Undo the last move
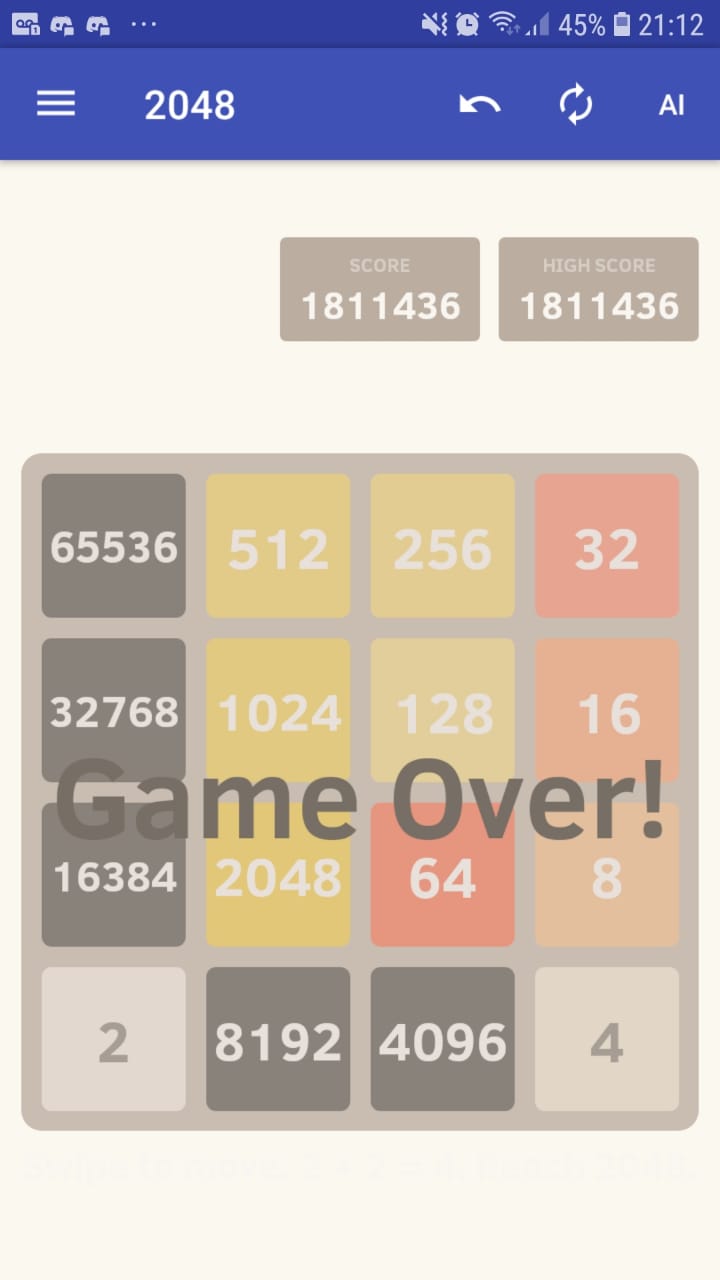This screenshot has height=1280, width=720. [479, 104]
